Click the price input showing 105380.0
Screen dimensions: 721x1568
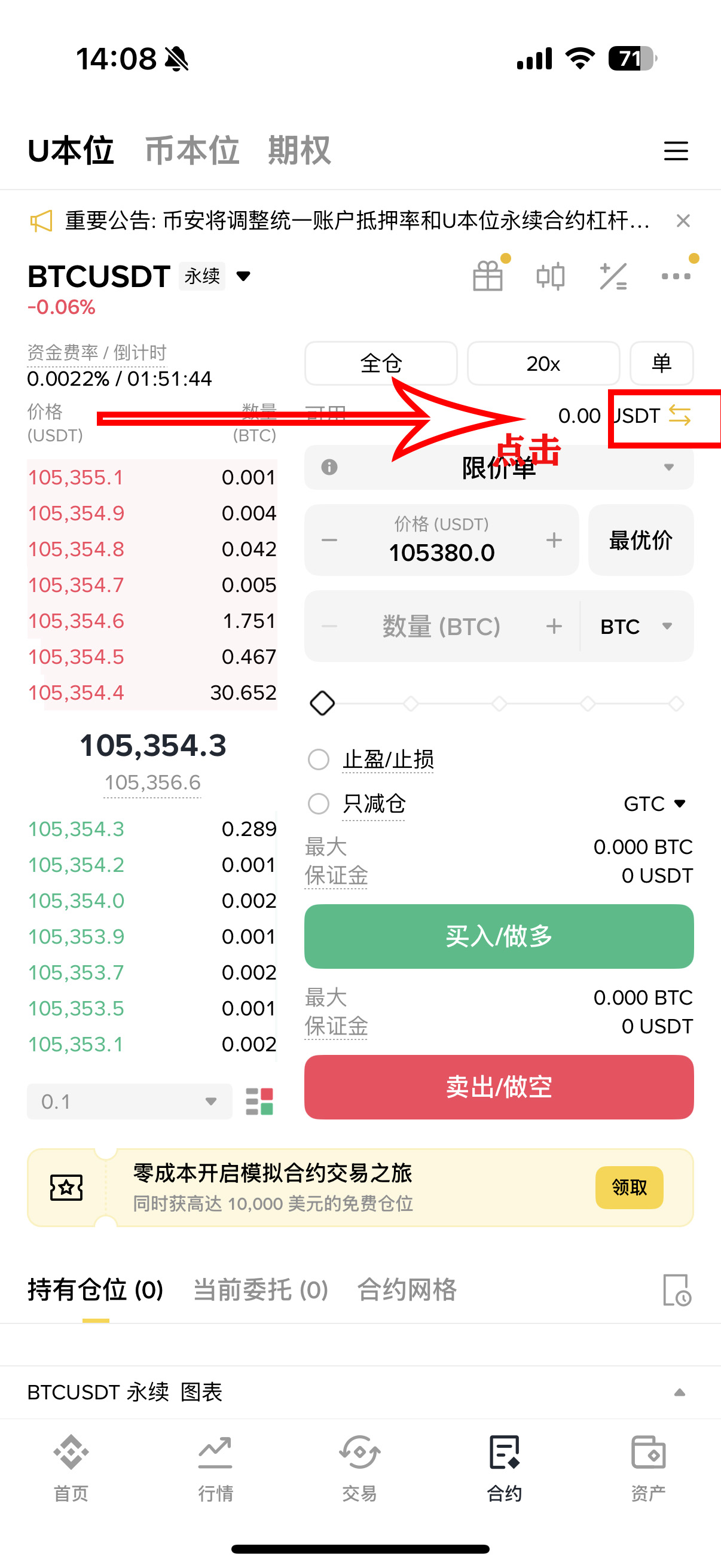point(440,551)
